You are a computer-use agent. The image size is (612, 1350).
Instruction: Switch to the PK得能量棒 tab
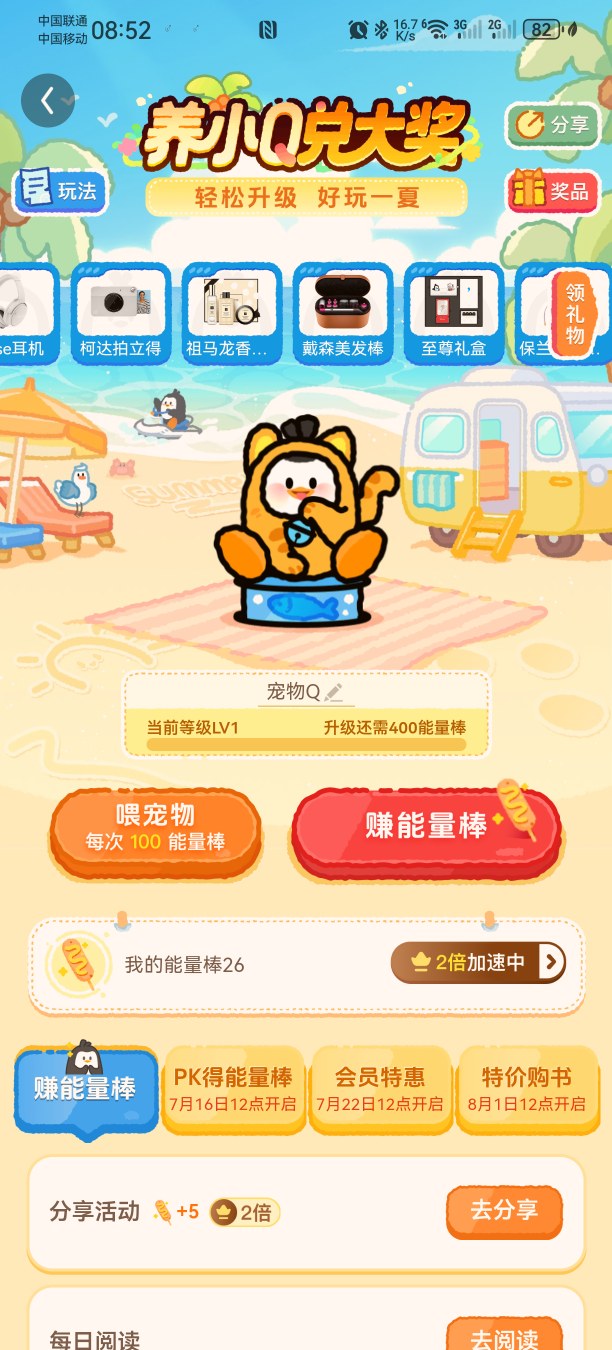coord(233,1089)
